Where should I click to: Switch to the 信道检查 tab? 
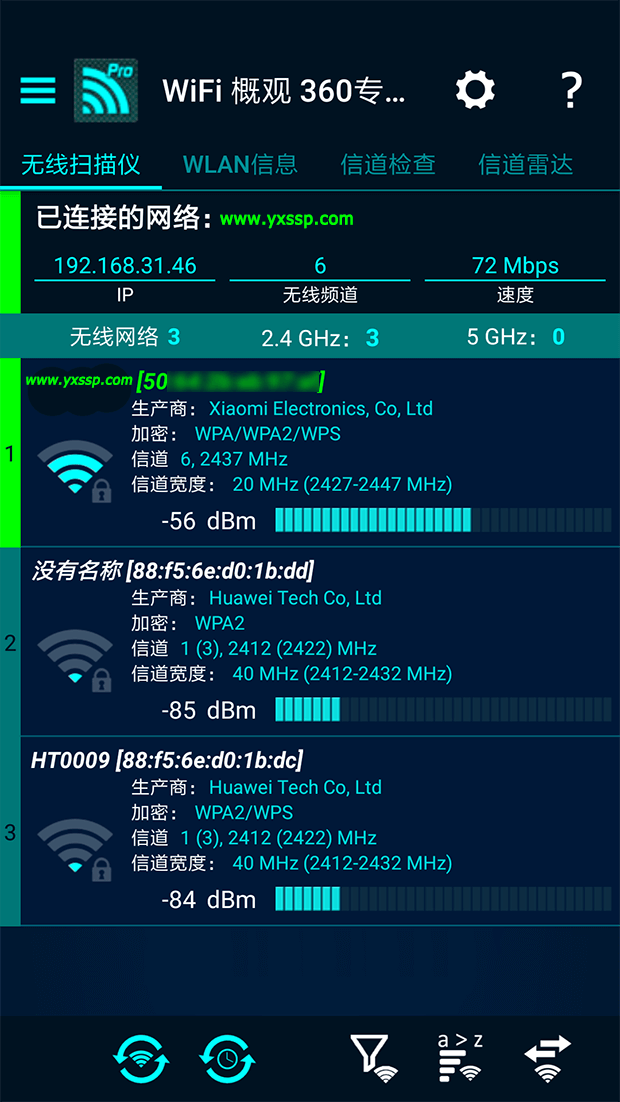[x=388, y=164]
